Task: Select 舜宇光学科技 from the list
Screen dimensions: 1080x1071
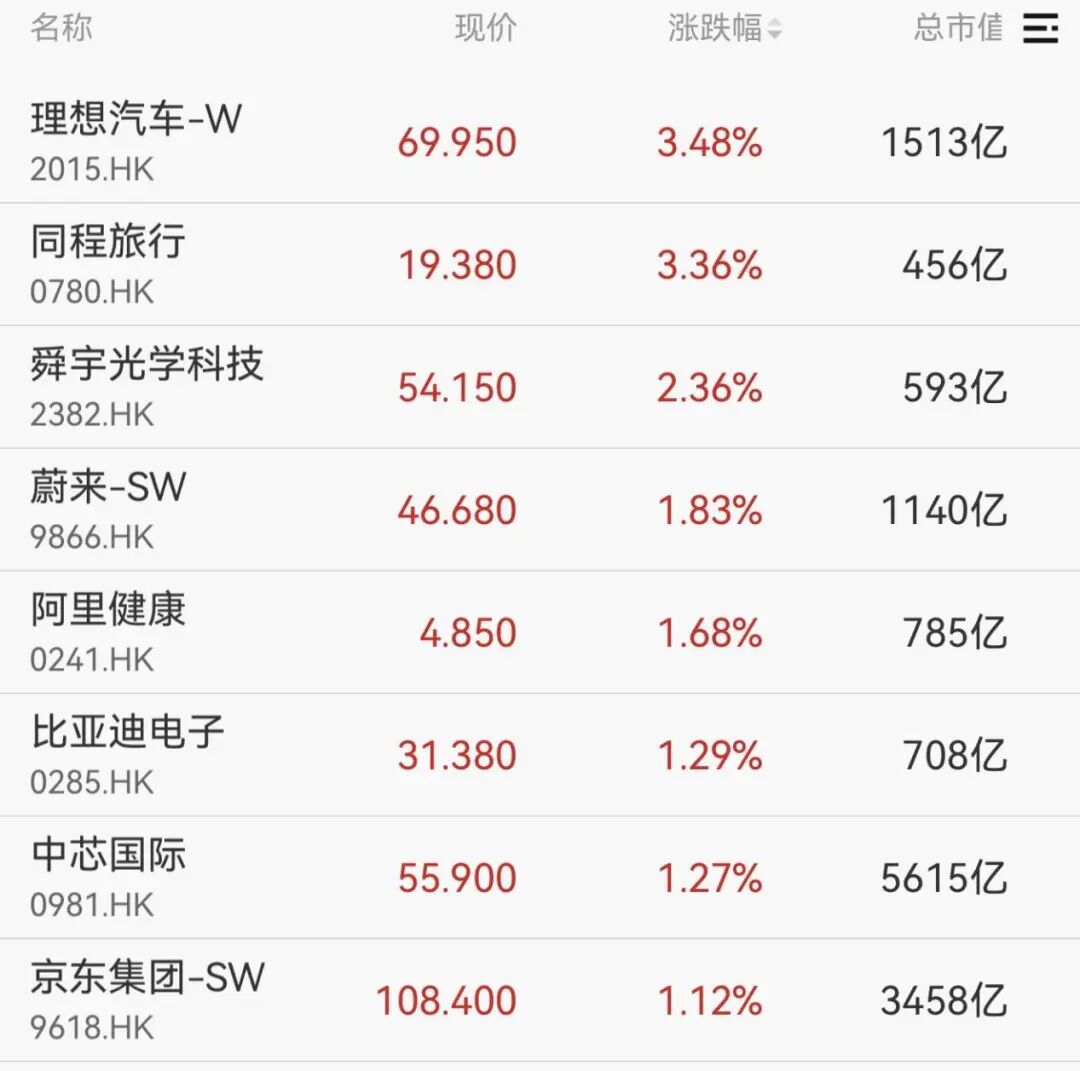Action: pyautogui.click(x=147, y=365)
